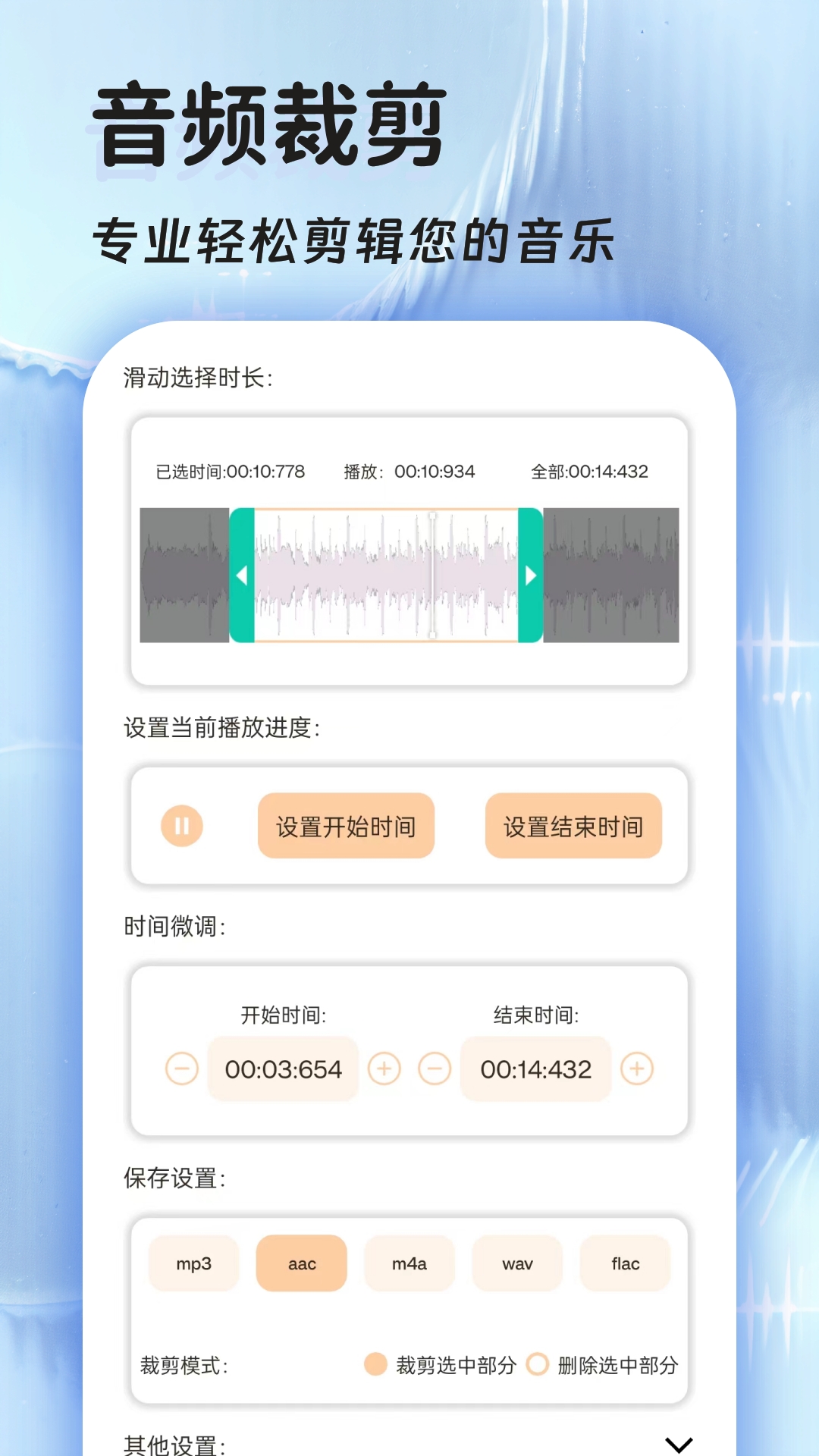
Task: Click the left green trim handle arrow
Action: tap(242, 575)
